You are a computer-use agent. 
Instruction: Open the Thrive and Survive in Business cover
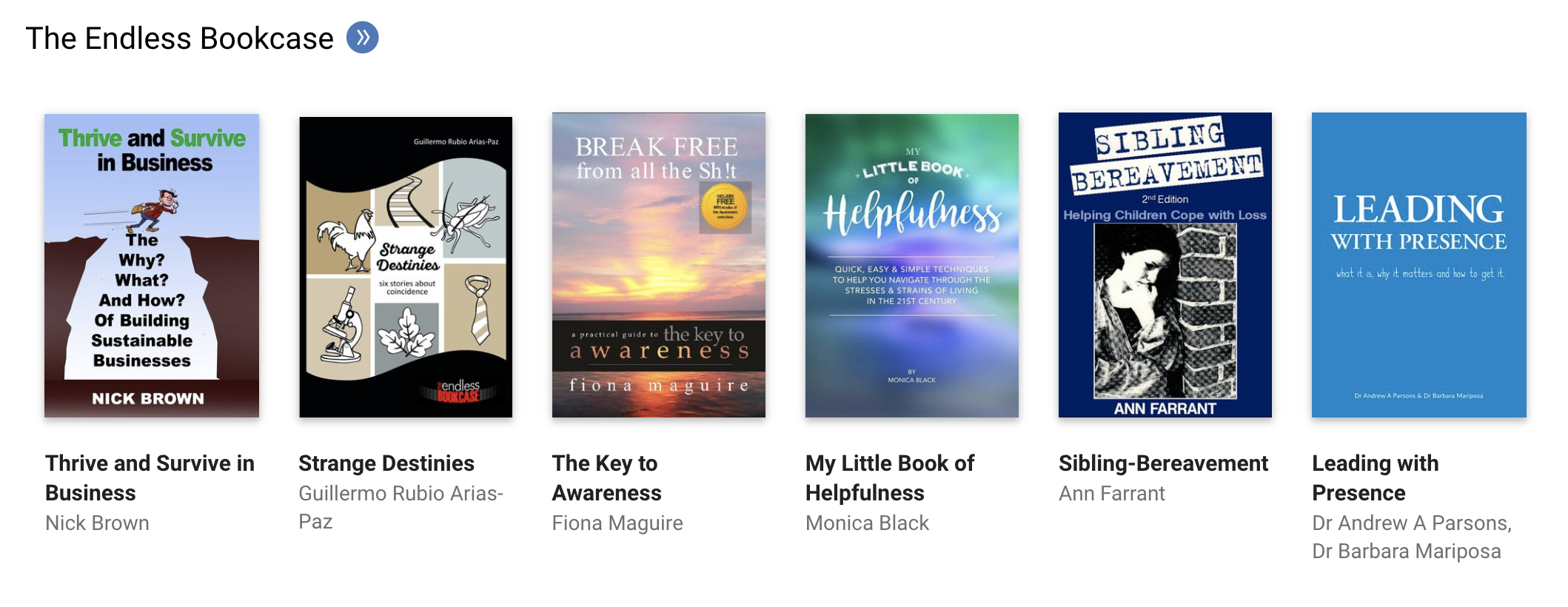pos(152,265)
